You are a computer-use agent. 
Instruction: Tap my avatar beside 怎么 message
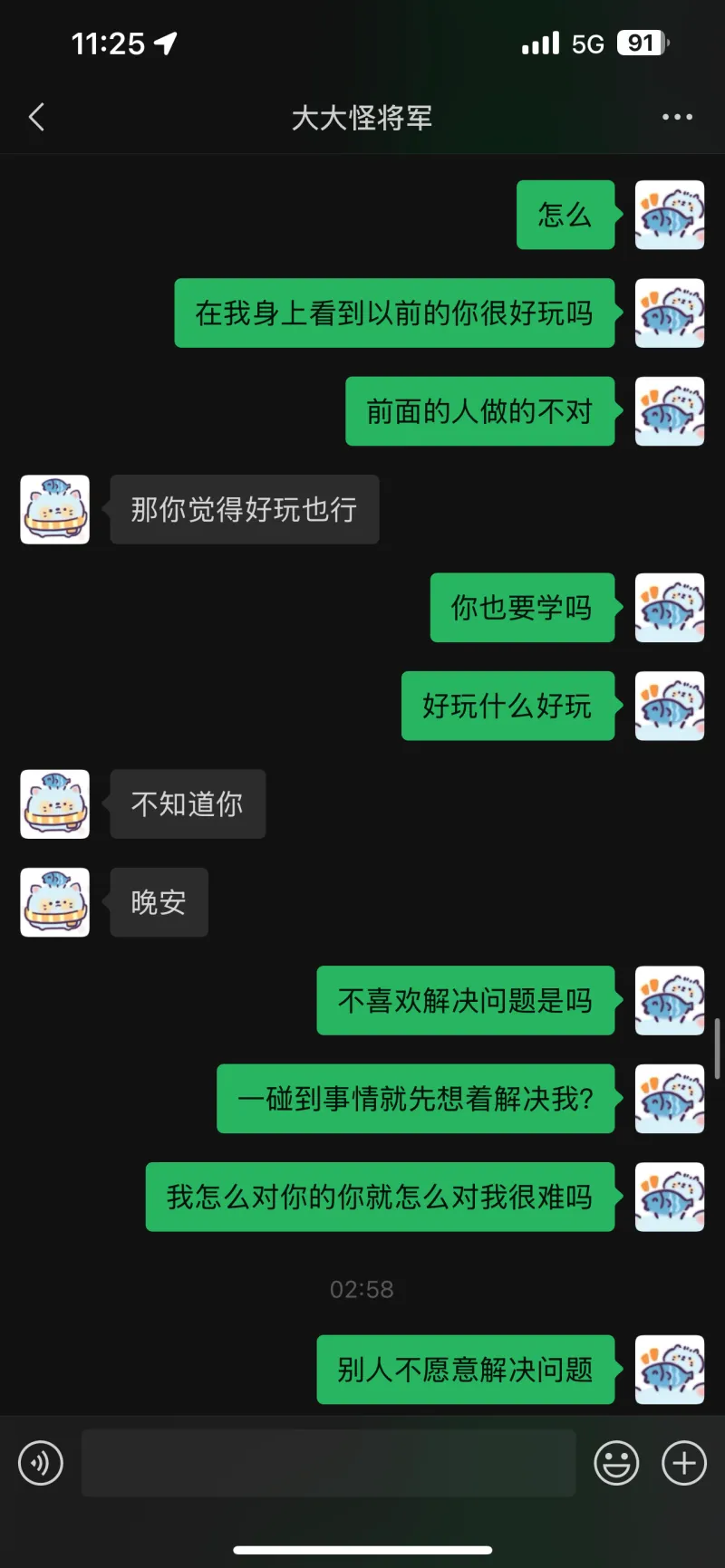670,215
